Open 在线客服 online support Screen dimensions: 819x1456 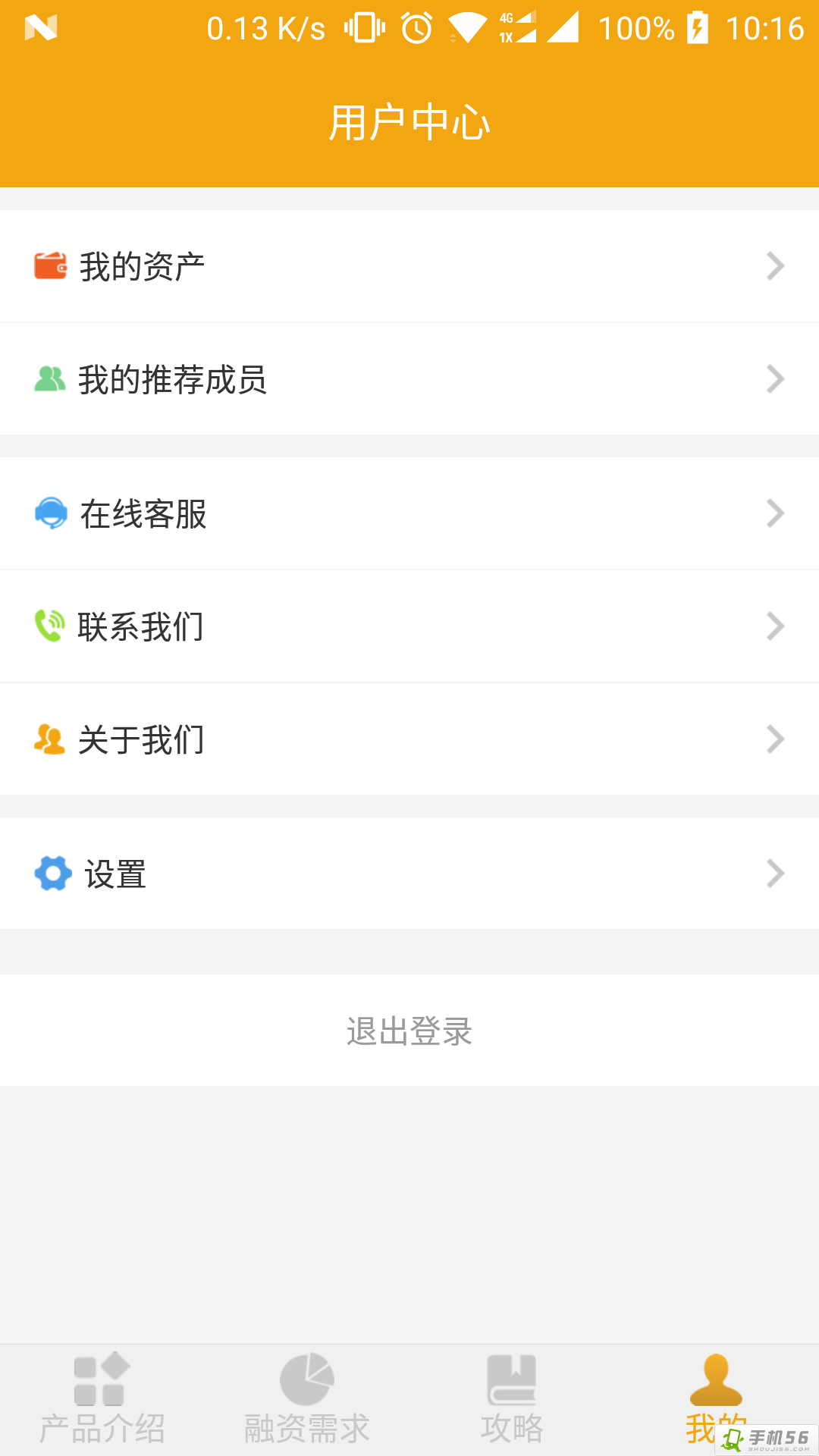pyautogui.click(x=409, y=513)
